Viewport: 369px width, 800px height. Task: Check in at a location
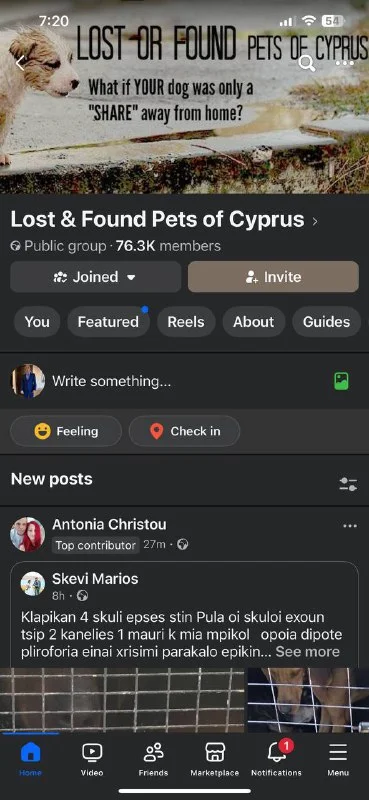(184, 432)
